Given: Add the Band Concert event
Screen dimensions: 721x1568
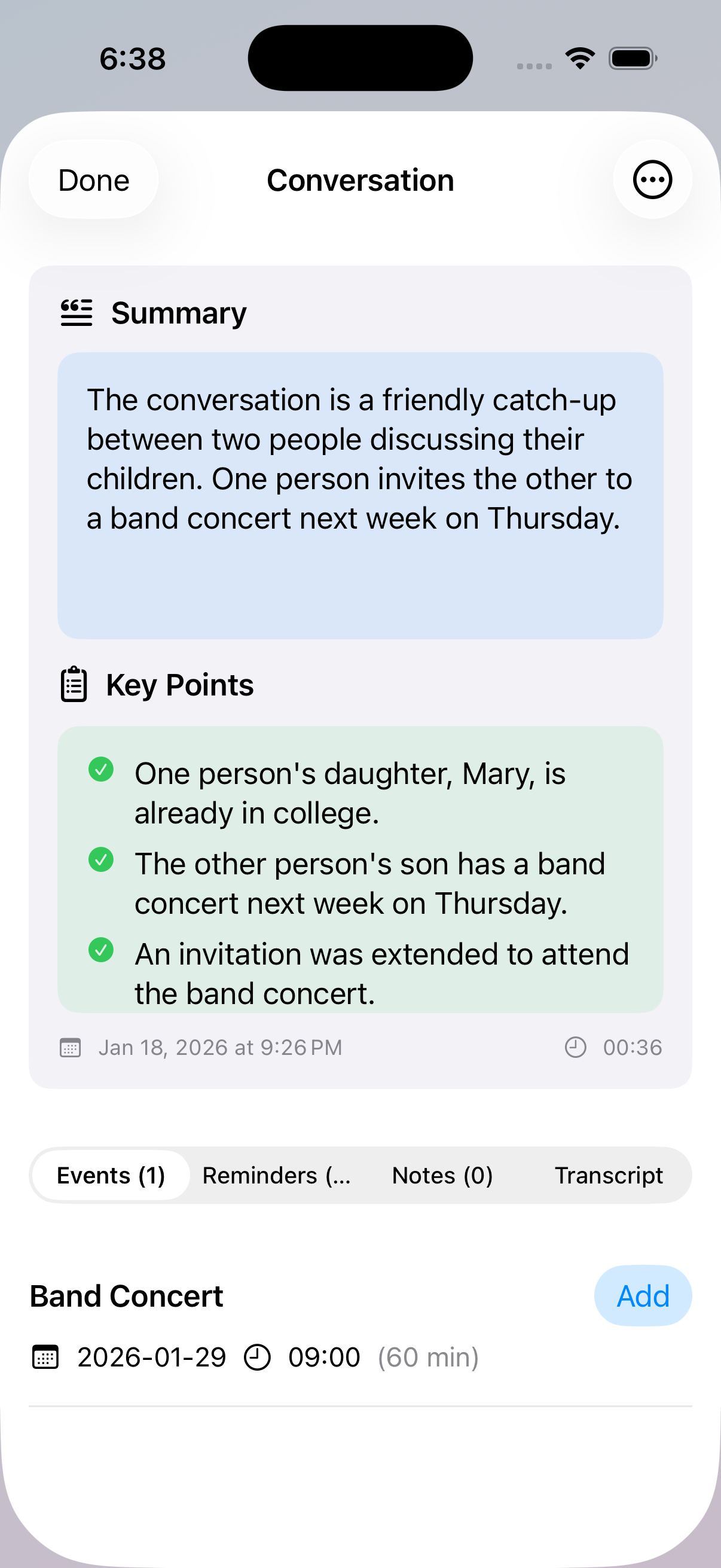Looking at the screenshot, I should click(x=643, y=1296).
